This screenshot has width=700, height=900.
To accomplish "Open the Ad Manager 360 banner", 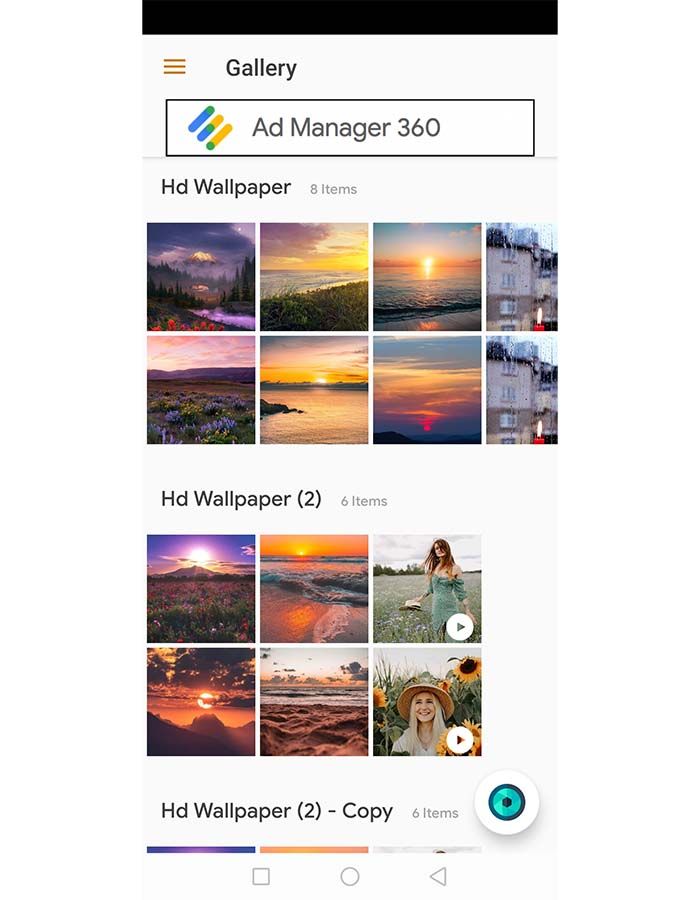I will tap(350, 127).
